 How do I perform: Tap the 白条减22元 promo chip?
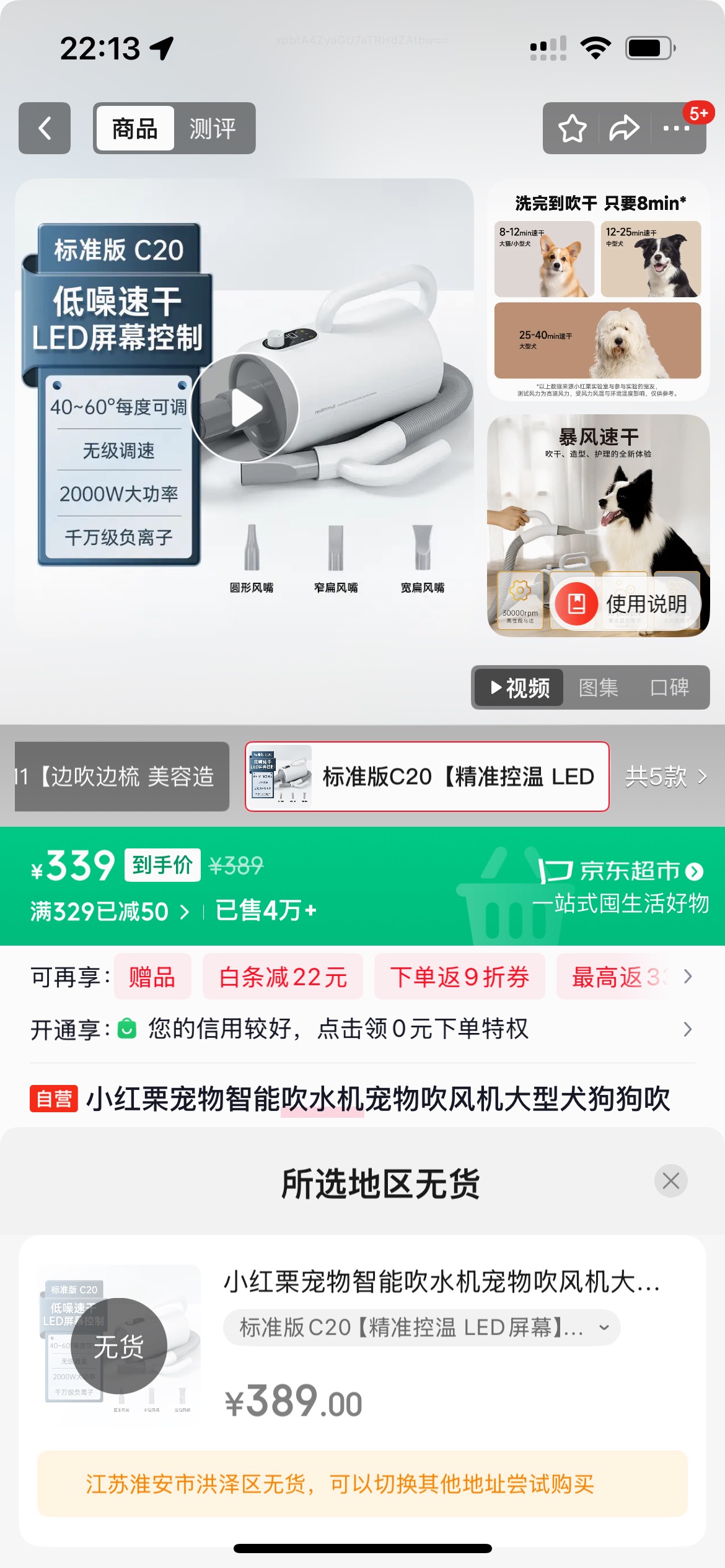click(283, 977)
